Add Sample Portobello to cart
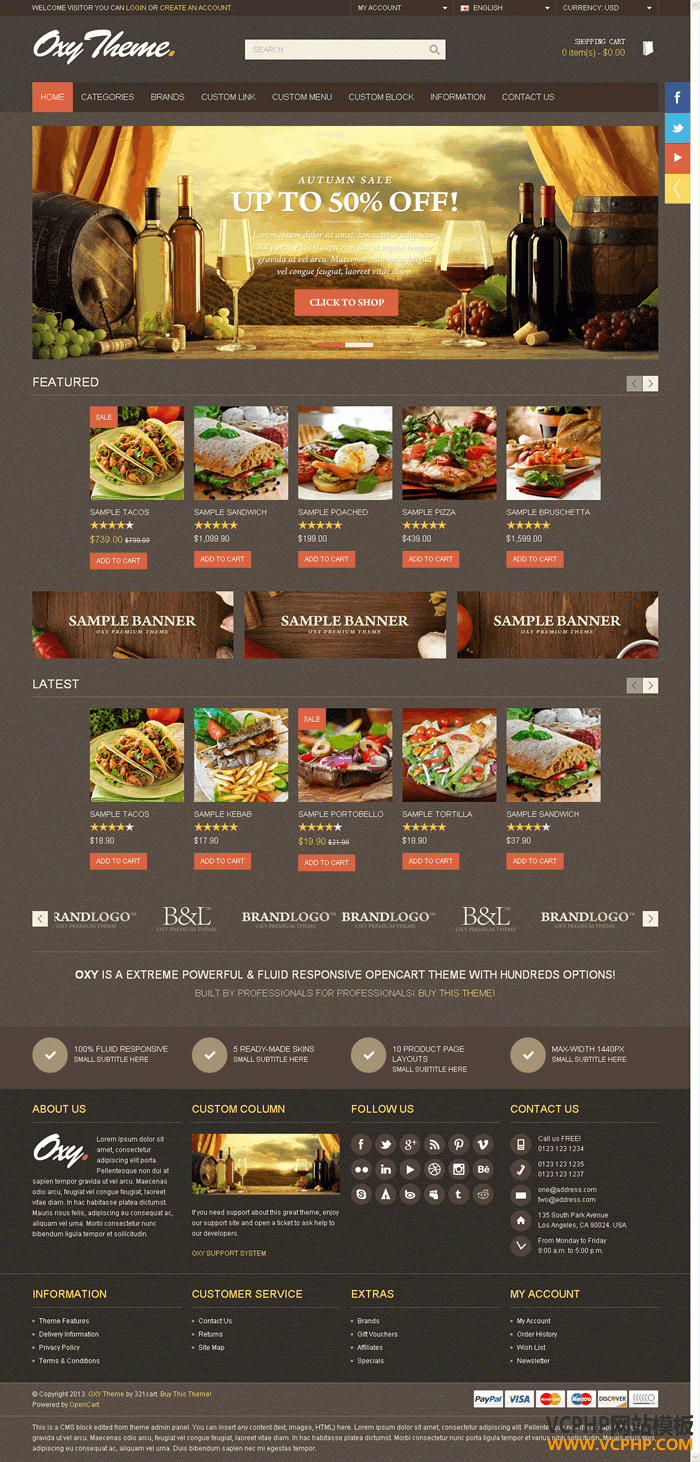This screenshot has height=1462, width=700. pyautogui.click(x=326, y=862)
